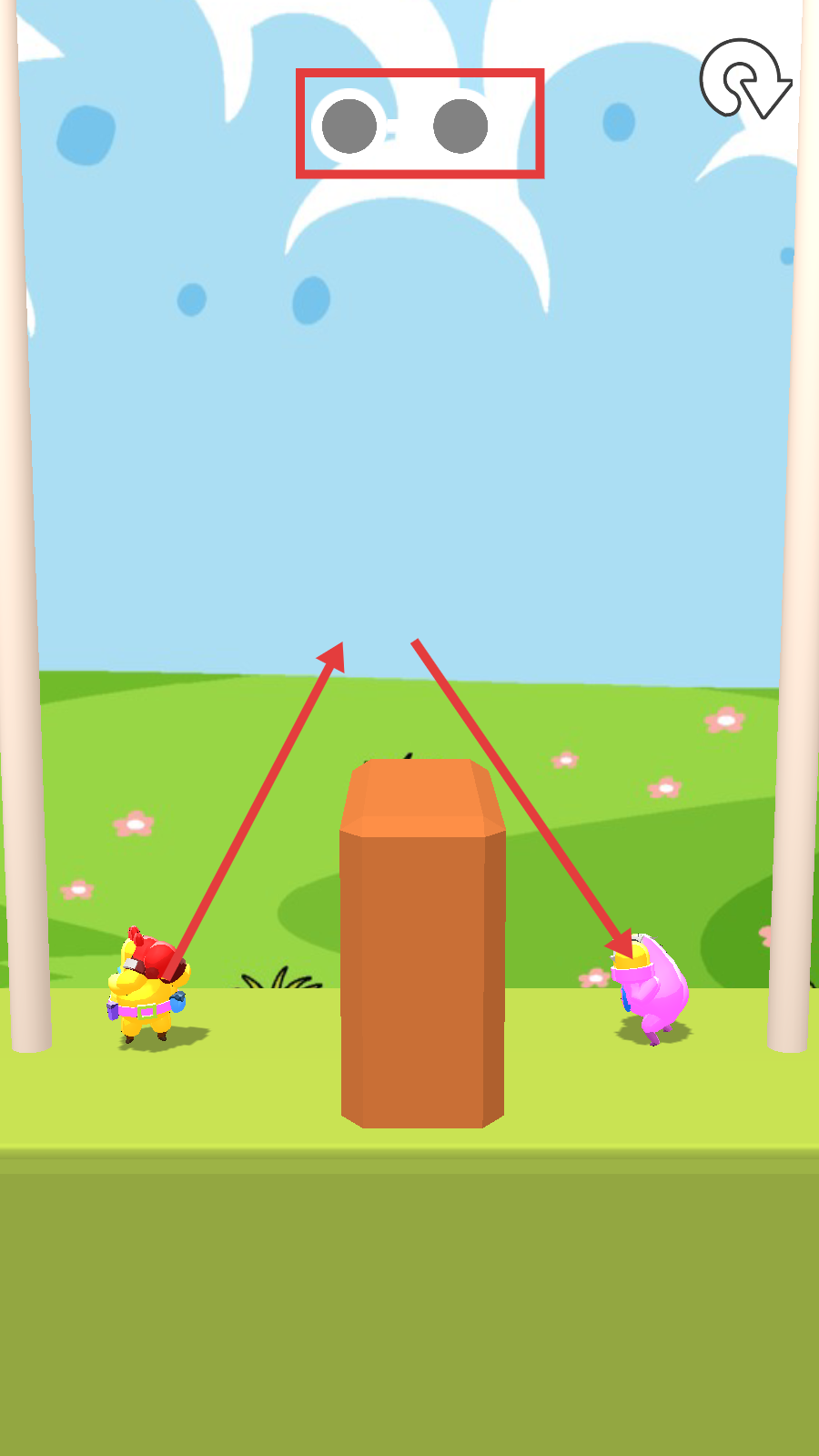Restart the level with the circular arrow icon
Screen dimensions: 819x1456
click(744, 79)
